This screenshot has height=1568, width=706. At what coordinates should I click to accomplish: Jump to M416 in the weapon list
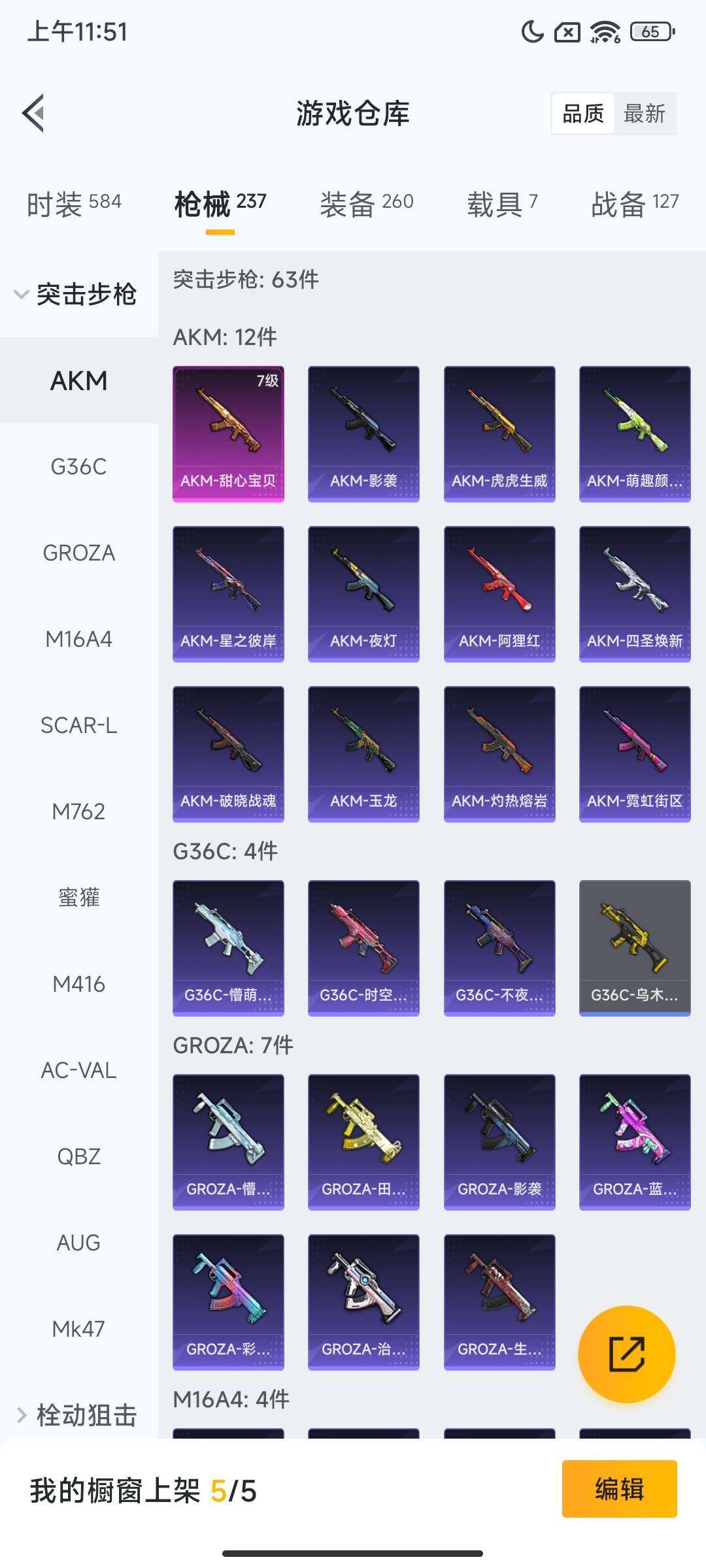tap(79, 984)
